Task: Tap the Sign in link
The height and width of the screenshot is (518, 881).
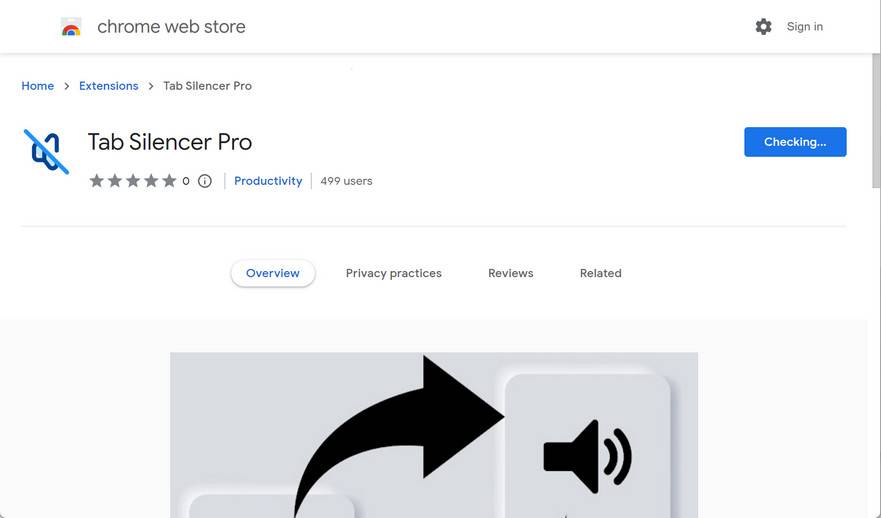Action: pyautogui.click(x=804, y=27)
